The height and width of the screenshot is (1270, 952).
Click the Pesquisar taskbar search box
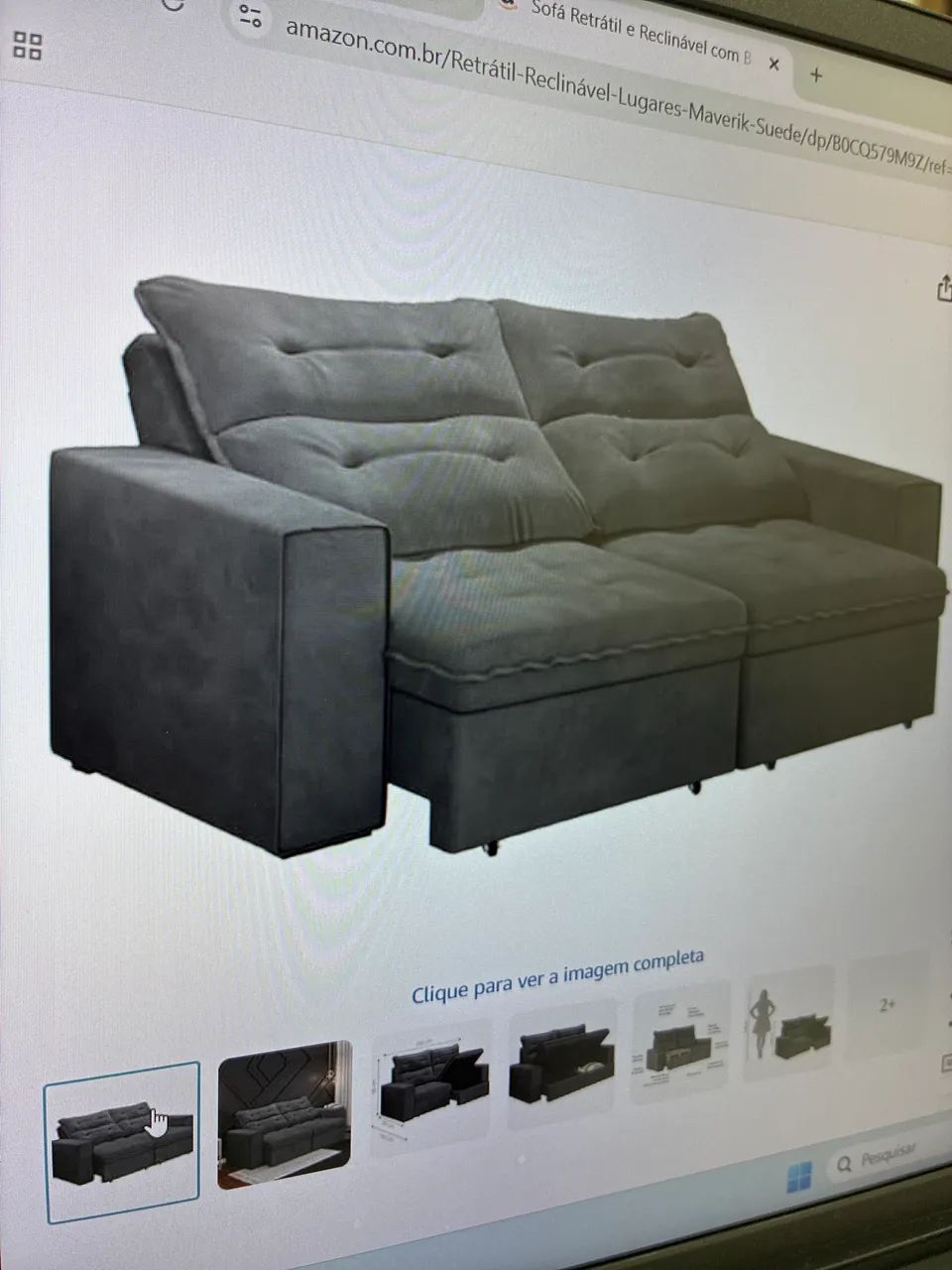883,1158
